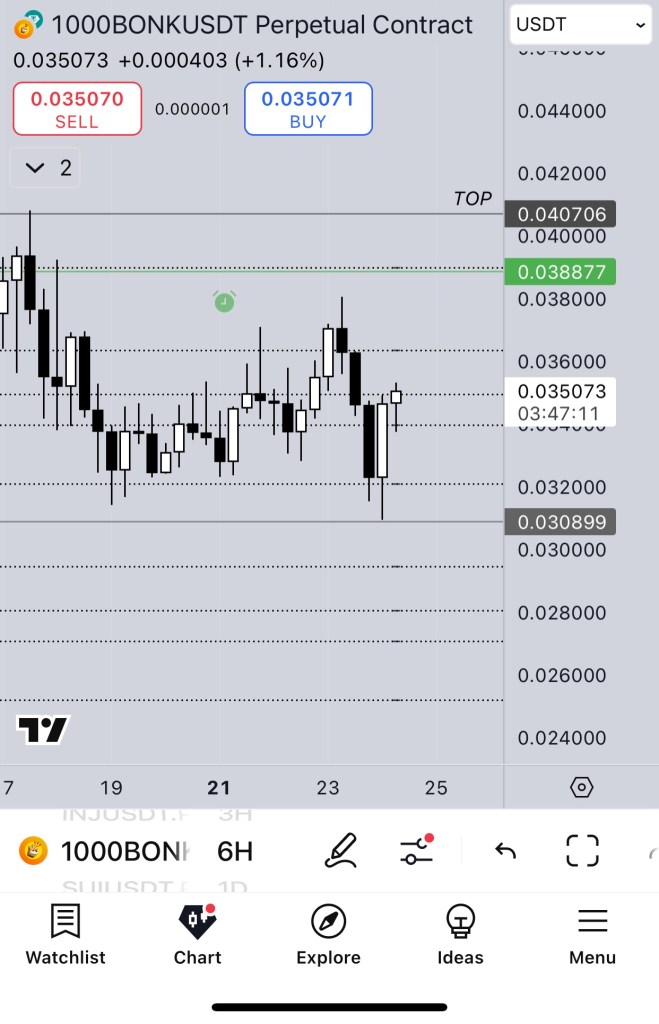The height and width of the screenshot is (1024, 659).
Task: Open the drawing tools pen
Action: coord(341,851)
